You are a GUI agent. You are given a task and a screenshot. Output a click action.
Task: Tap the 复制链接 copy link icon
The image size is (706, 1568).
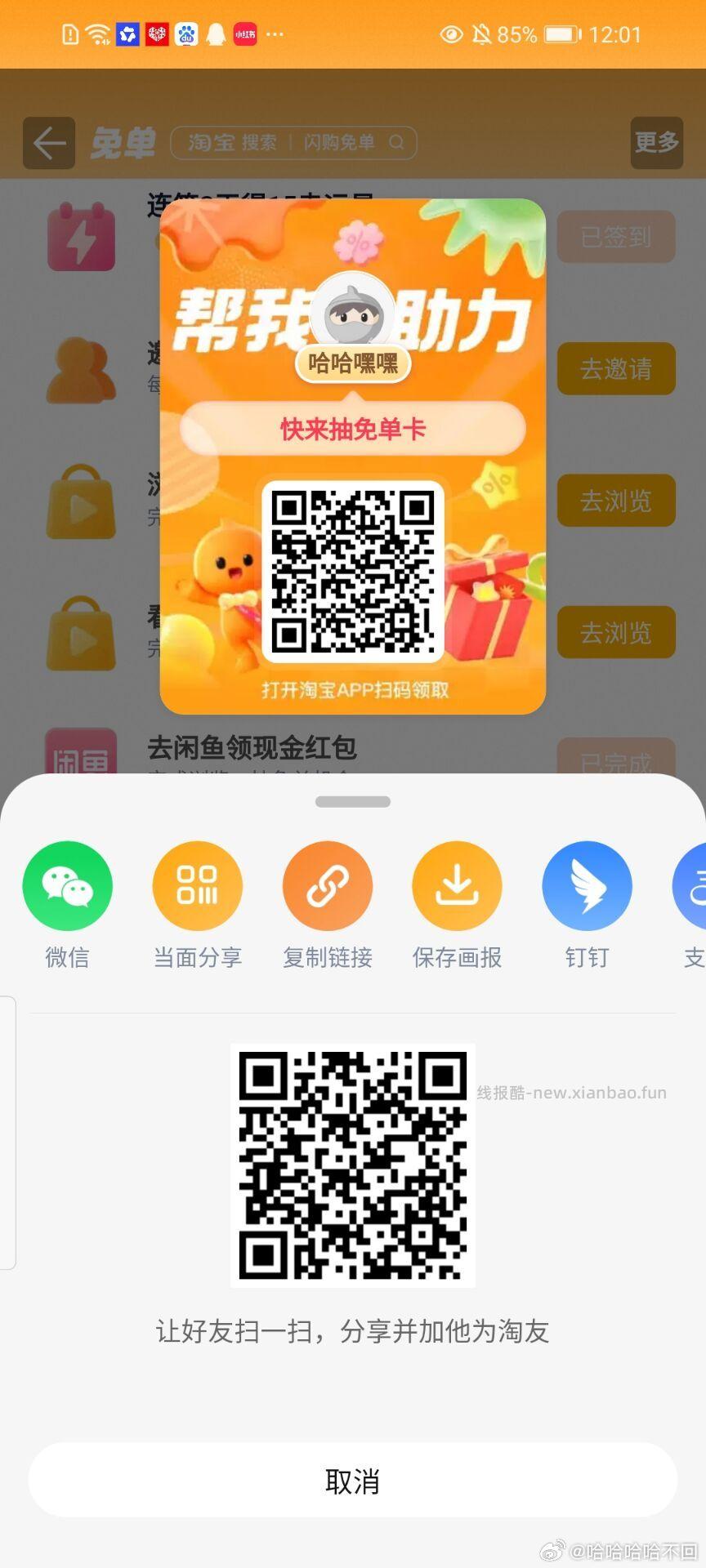pyautogui.click(x=328, y=885)
